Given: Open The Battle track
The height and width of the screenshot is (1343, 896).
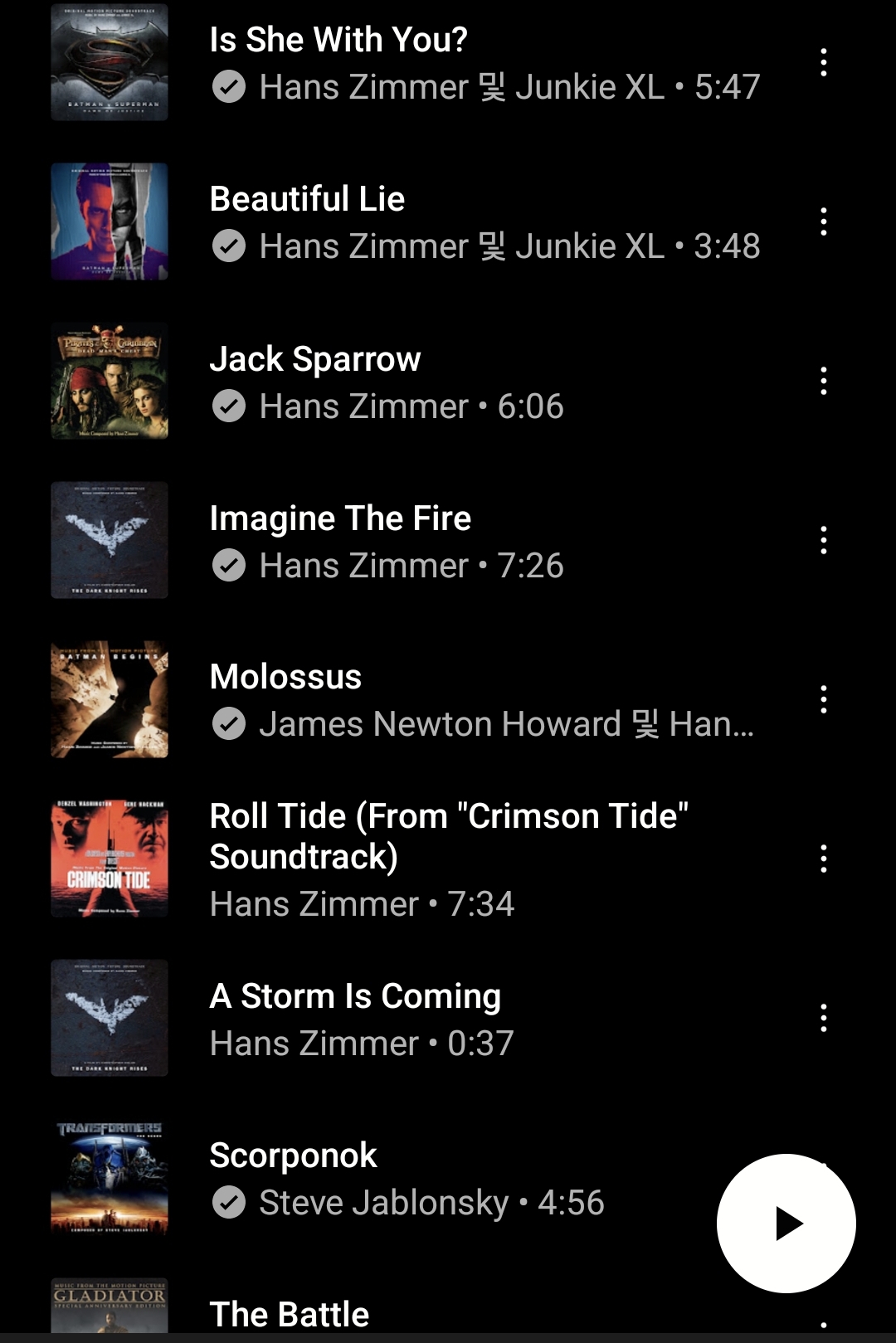Looking at the screenshot, I should point(290,1315).
